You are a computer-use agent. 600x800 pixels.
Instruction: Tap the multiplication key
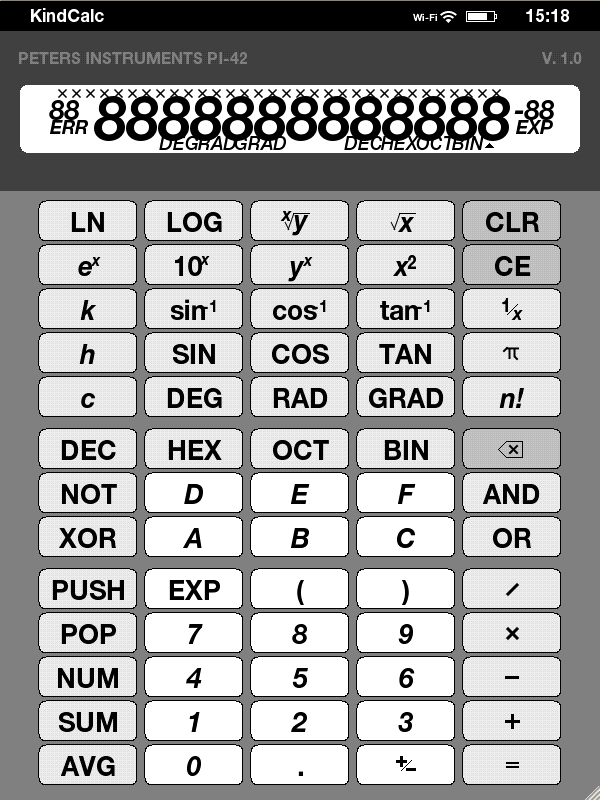[512, 633]
